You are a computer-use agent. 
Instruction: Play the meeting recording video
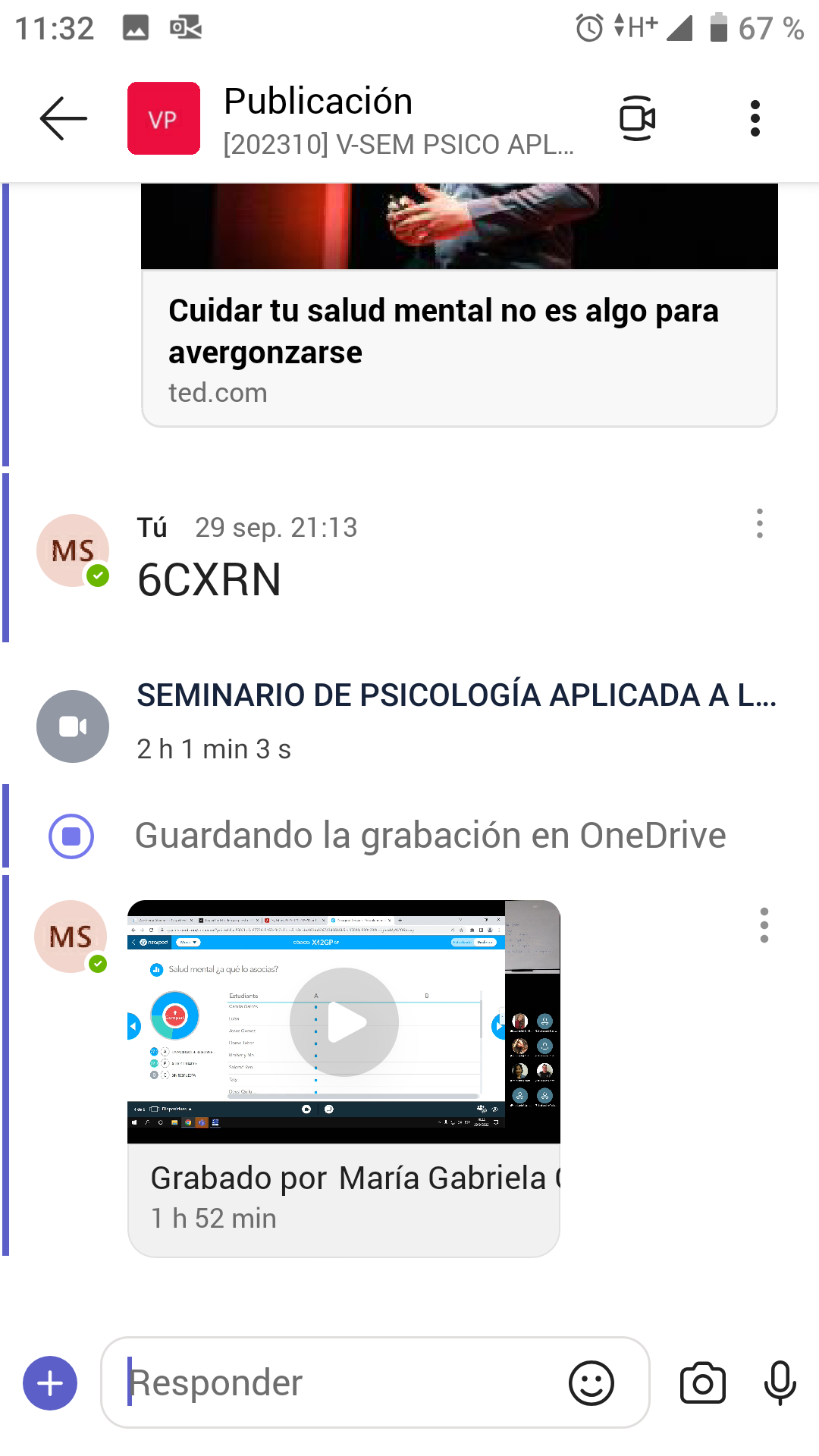pyautogui.click(x=344, y=1022)
